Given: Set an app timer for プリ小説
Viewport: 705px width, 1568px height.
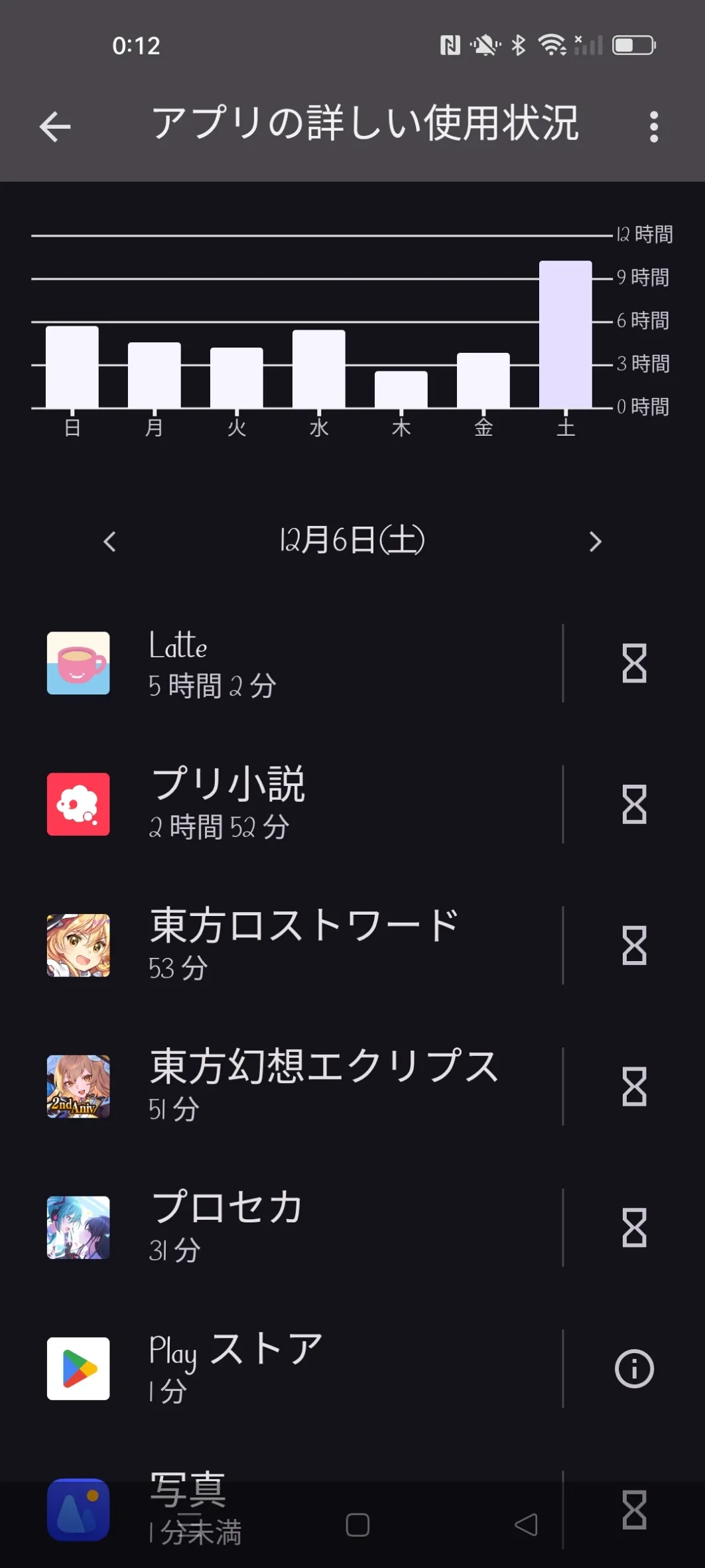Looking at the screenshot, I should pyautogui.click(x=634, y=804).
